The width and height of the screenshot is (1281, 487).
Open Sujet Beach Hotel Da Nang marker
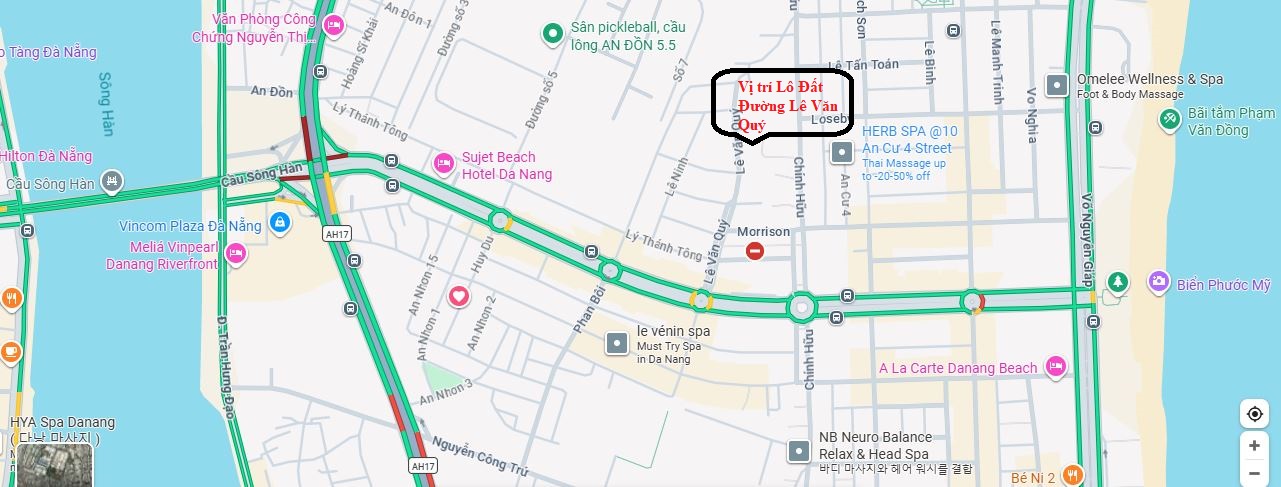[443, 163]
